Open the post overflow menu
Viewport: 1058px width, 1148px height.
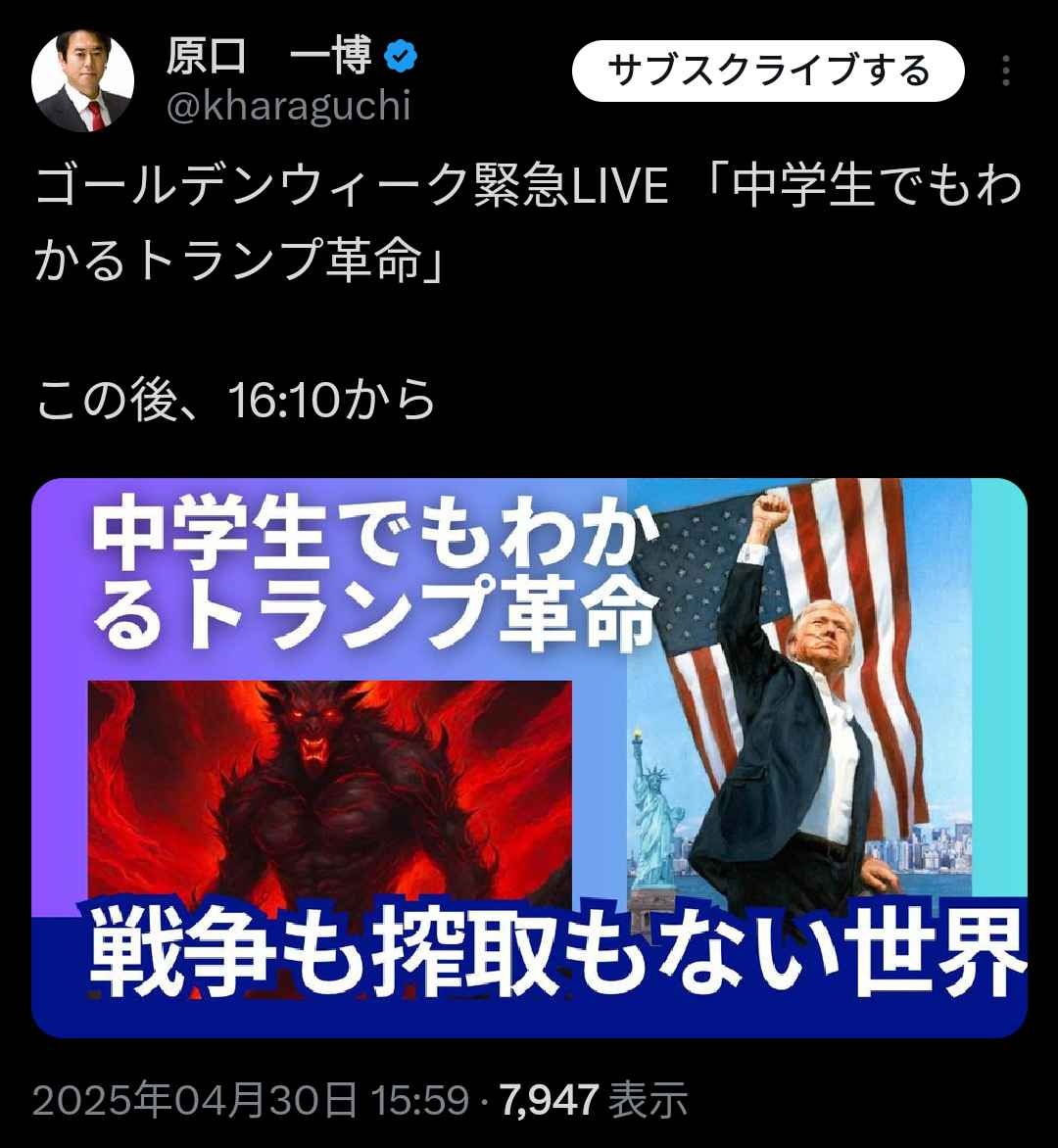pyautogui.click(x=1006, y=72)
